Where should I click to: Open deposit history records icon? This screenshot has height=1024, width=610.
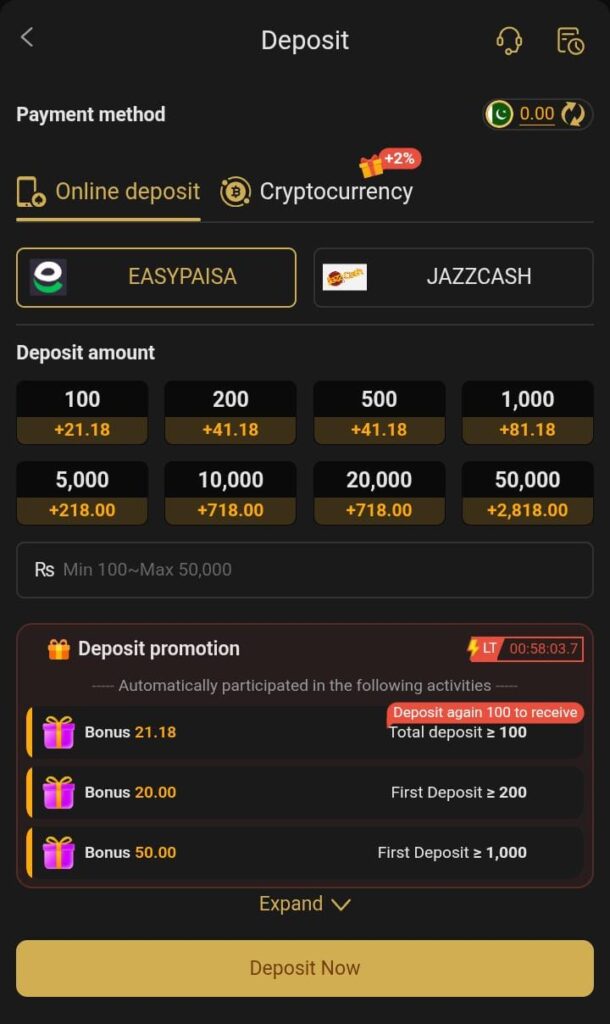coord(570,40)
